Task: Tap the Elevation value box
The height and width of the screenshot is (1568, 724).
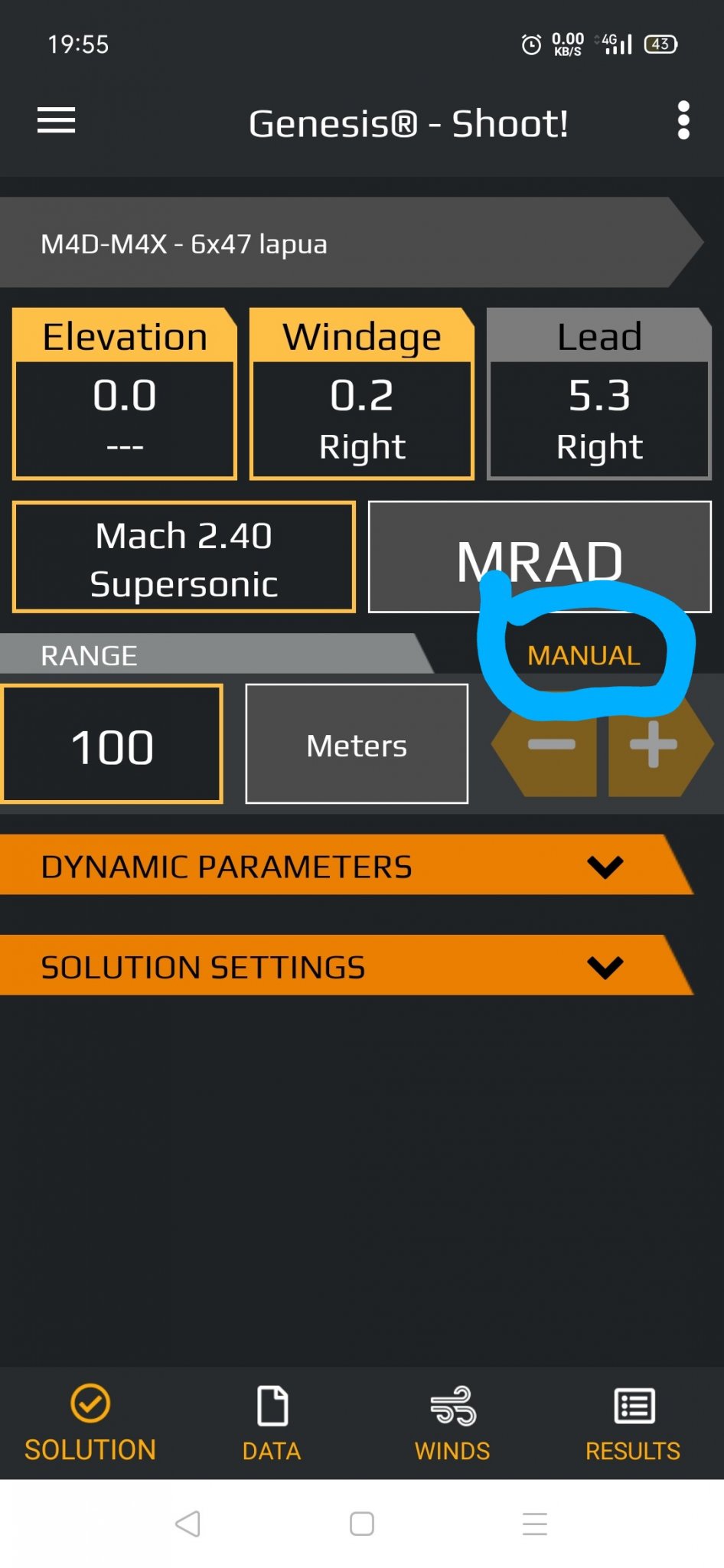Action: click(125, 417)
